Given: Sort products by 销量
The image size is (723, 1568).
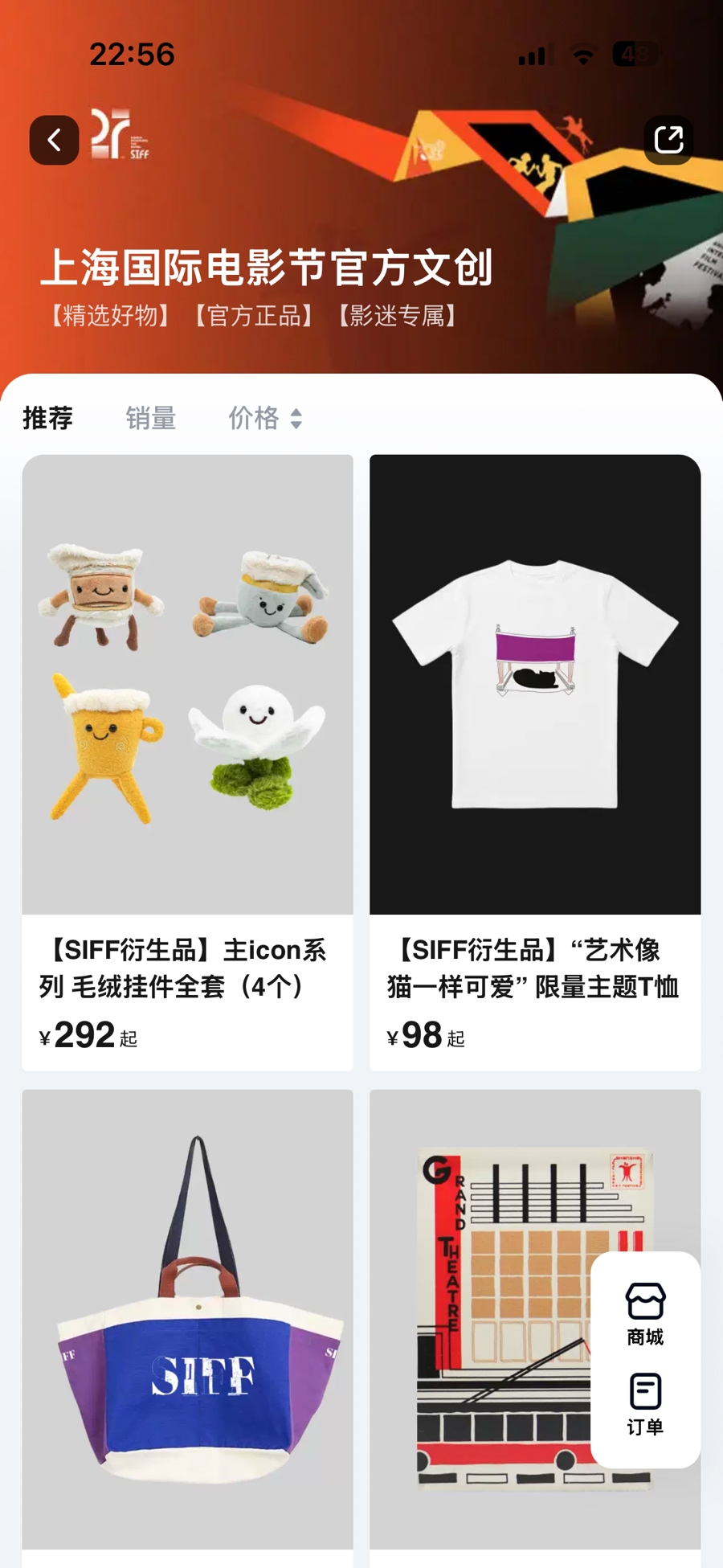Looking at the screenshot, I should point(151,418).
